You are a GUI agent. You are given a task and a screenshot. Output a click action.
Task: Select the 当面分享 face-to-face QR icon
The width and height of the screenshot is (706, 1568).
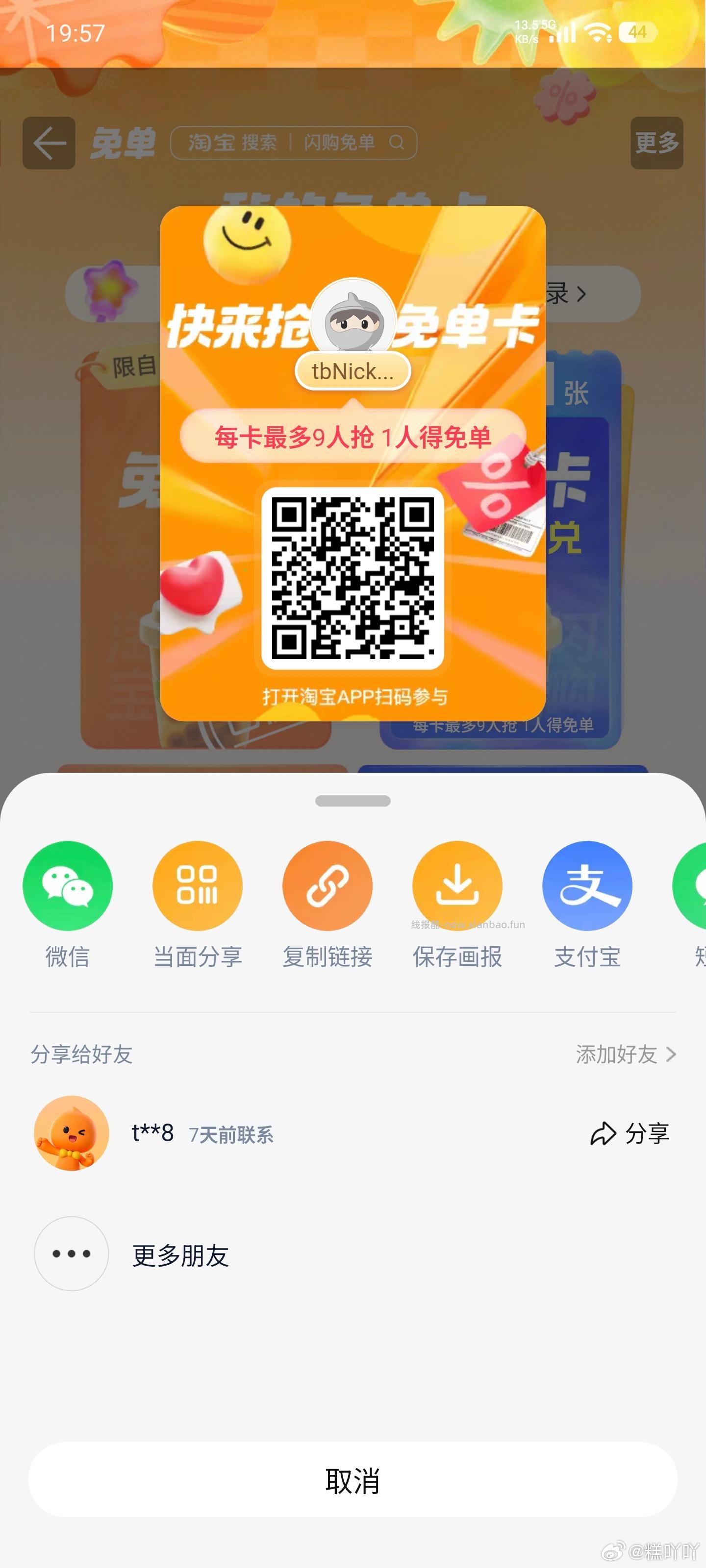[198, 886]
